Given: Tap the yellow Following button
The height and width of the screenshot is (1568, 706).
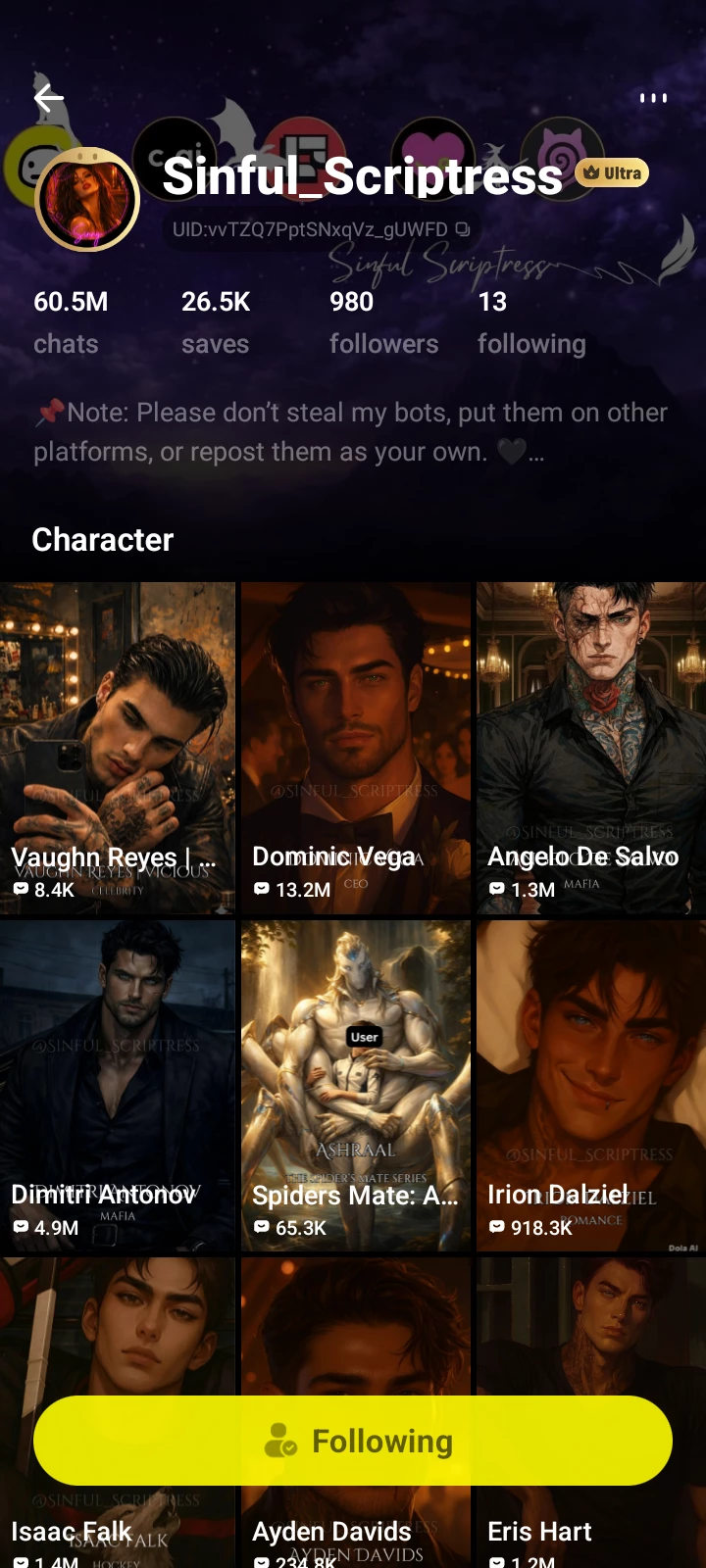Looking at the screenshot, I should 353,1441.
